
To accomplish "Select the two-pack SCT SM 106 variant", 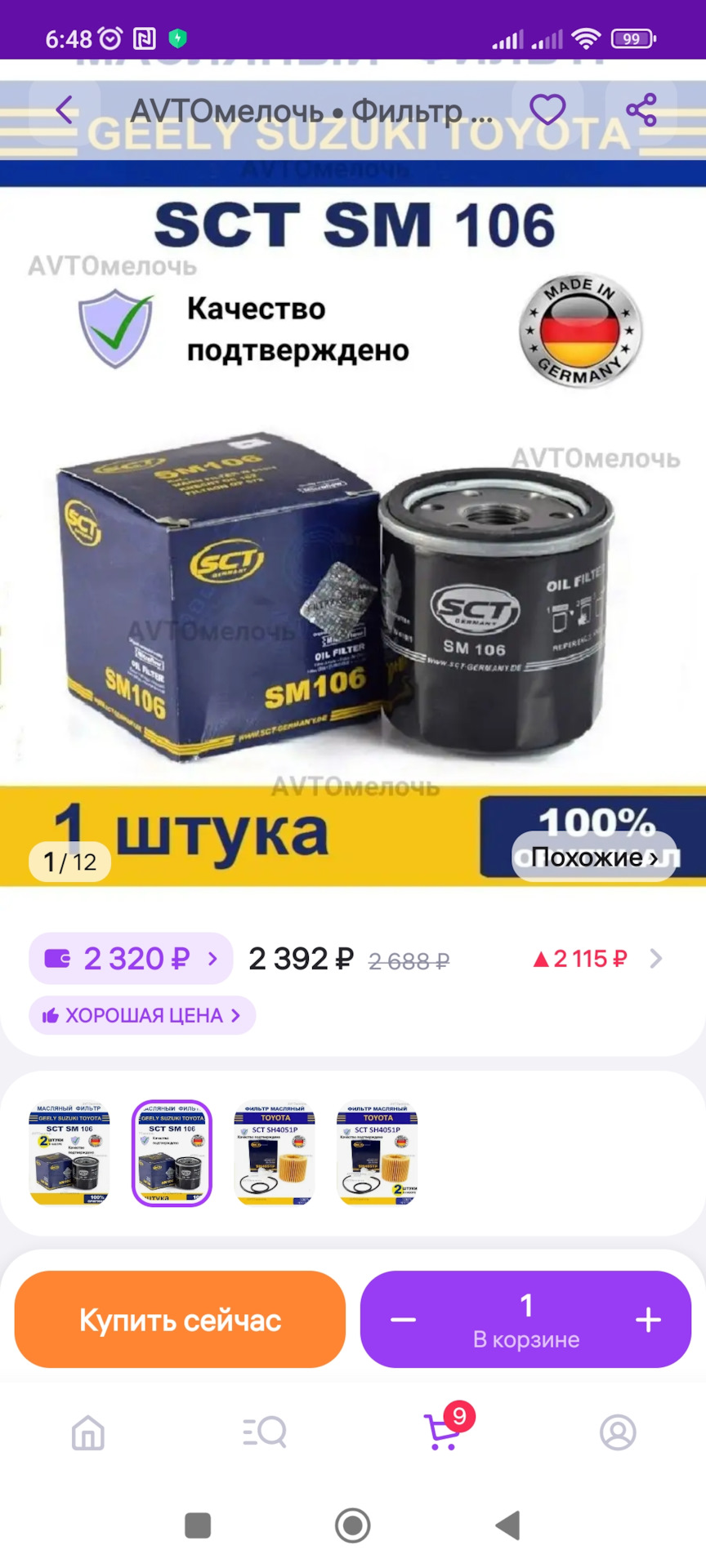I will pos(69,1153).
